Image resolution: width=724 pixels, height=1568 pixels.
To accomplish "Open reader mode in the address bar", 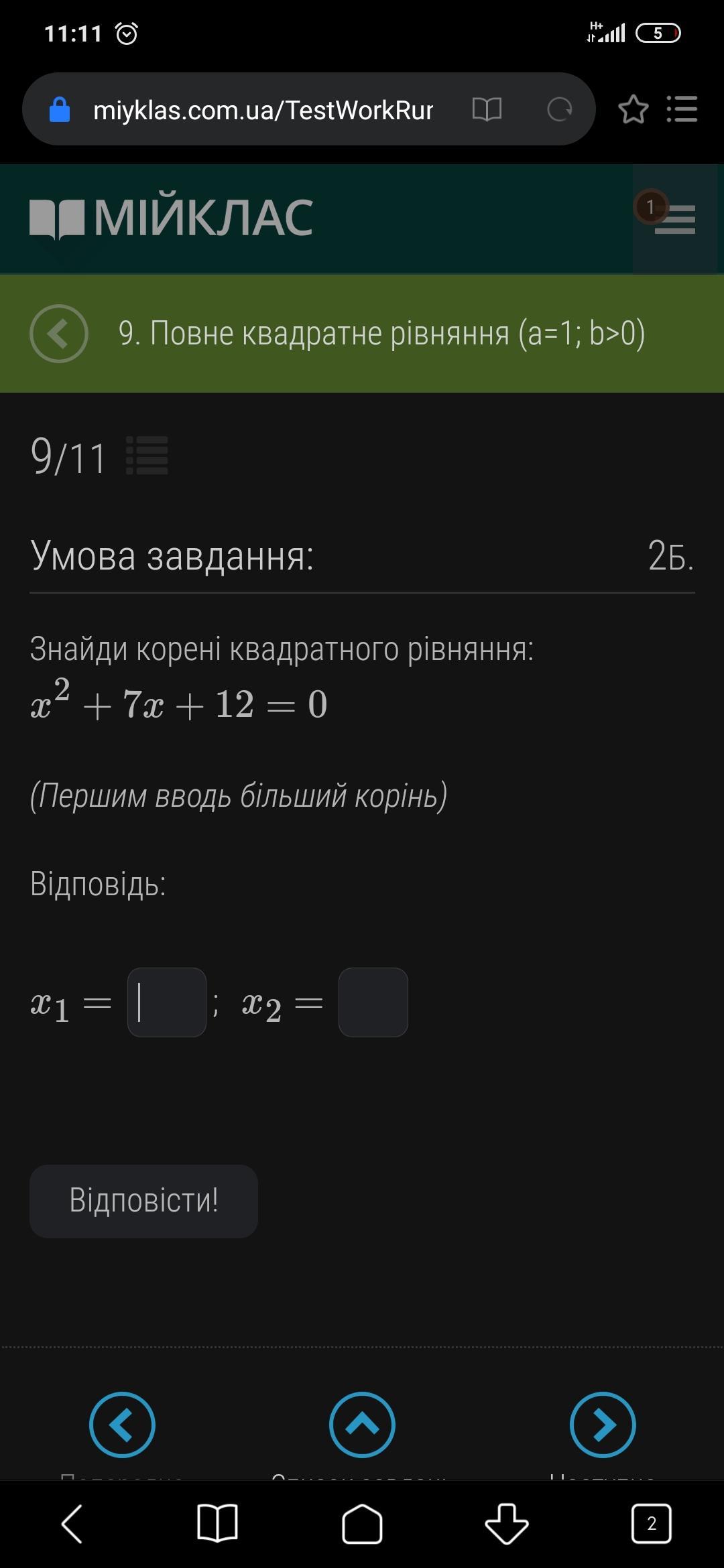I will tap(487, 109).
